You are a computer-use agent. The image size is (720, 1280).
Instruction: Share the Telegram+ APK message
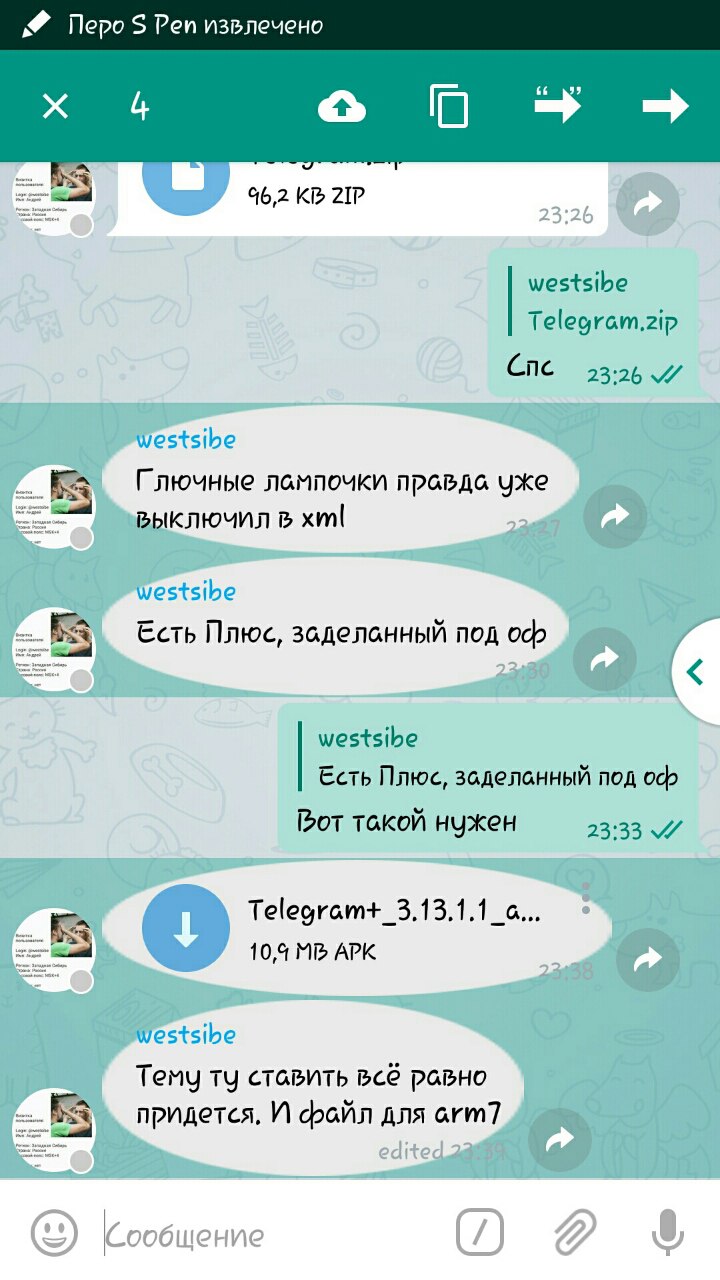648,960
